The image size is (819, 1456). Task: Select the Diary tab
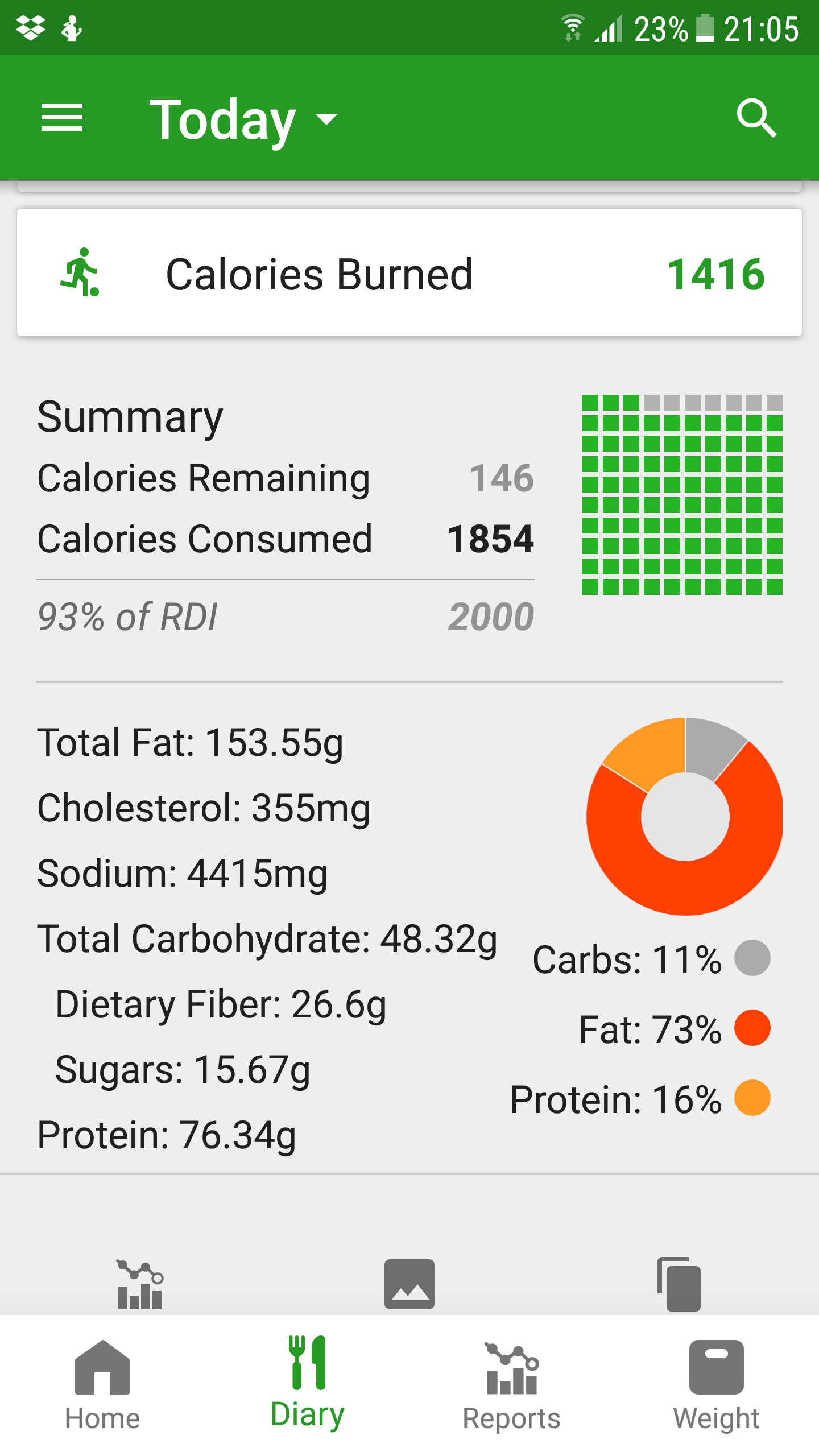click(307, 1385)
